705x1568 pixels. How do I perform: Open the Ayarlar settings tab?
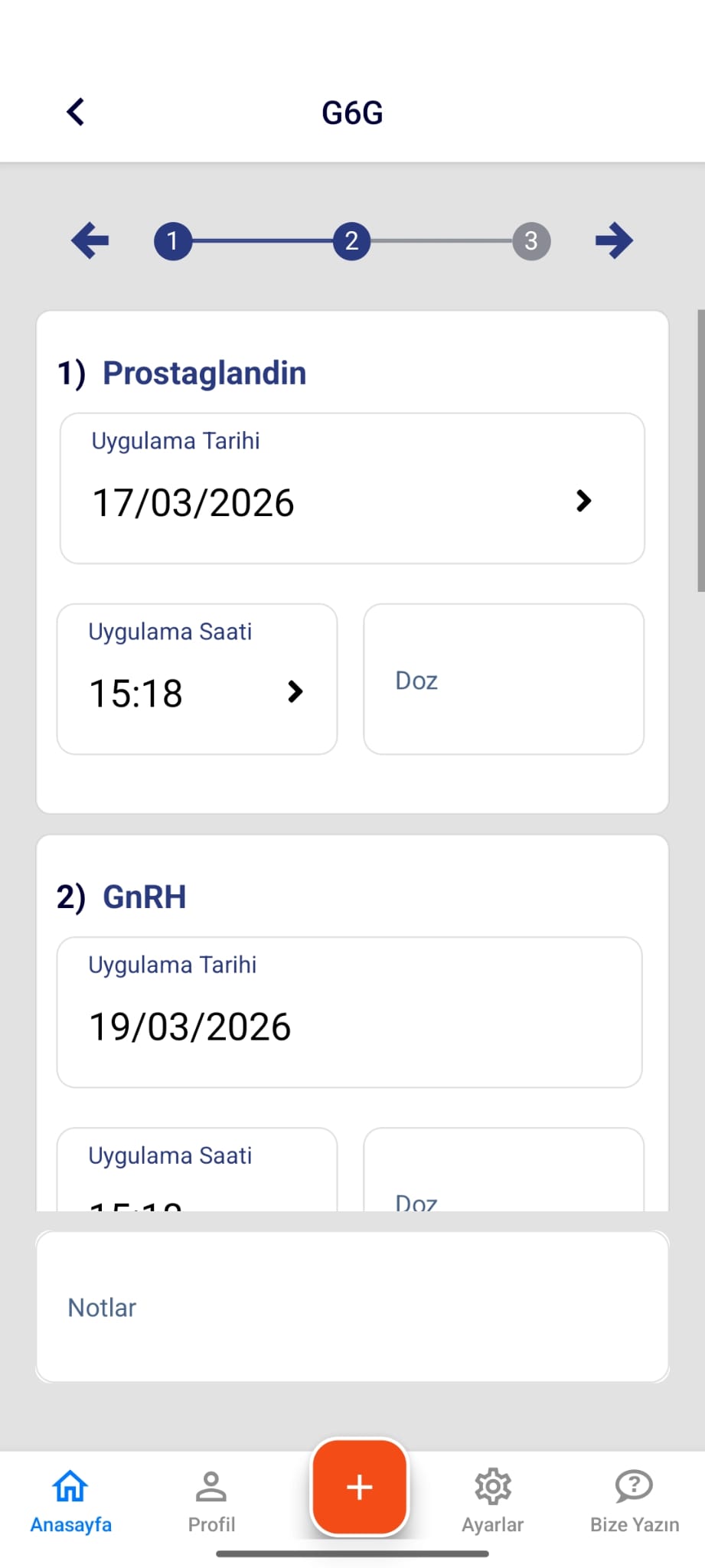pyautogui.click(x=493, y=1501)
